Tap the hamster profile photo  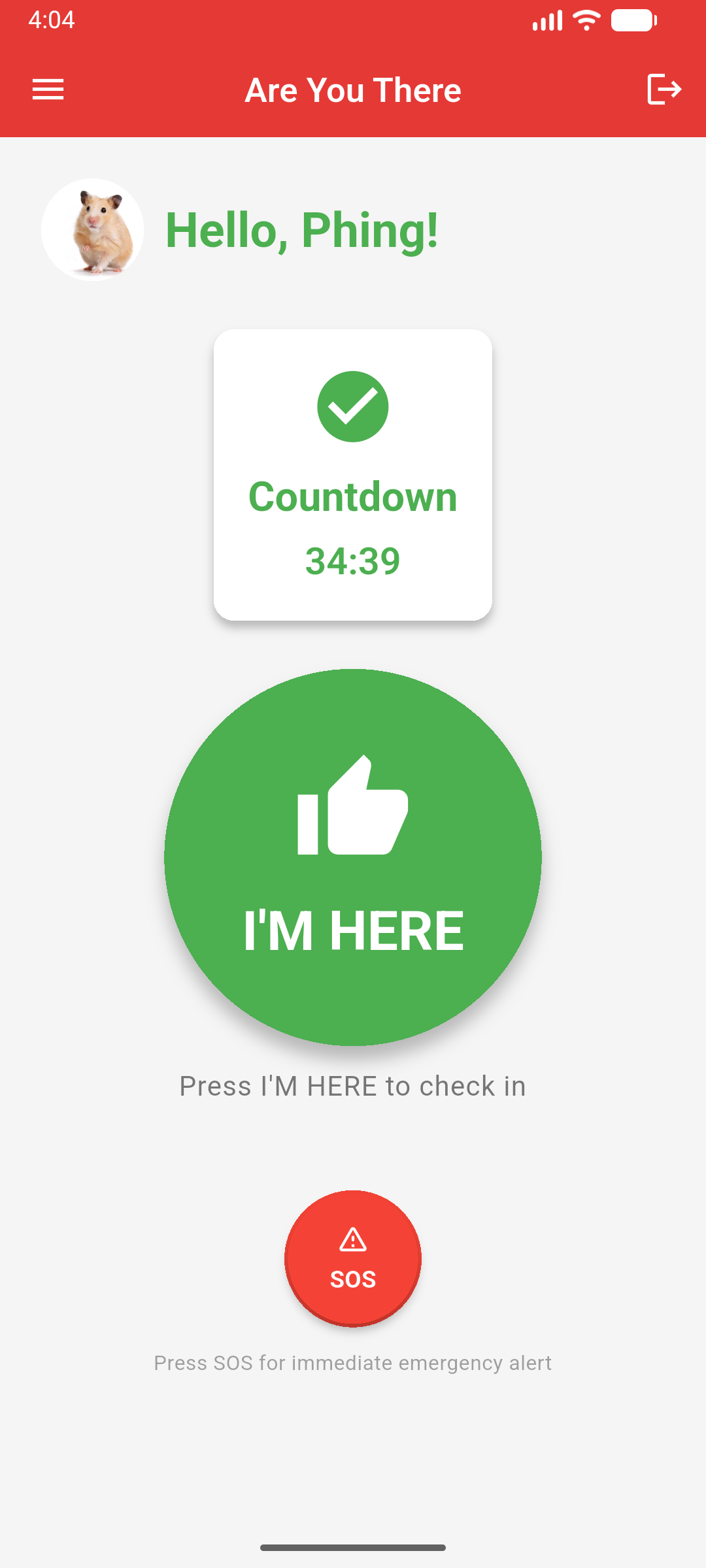tap(92, 229)
